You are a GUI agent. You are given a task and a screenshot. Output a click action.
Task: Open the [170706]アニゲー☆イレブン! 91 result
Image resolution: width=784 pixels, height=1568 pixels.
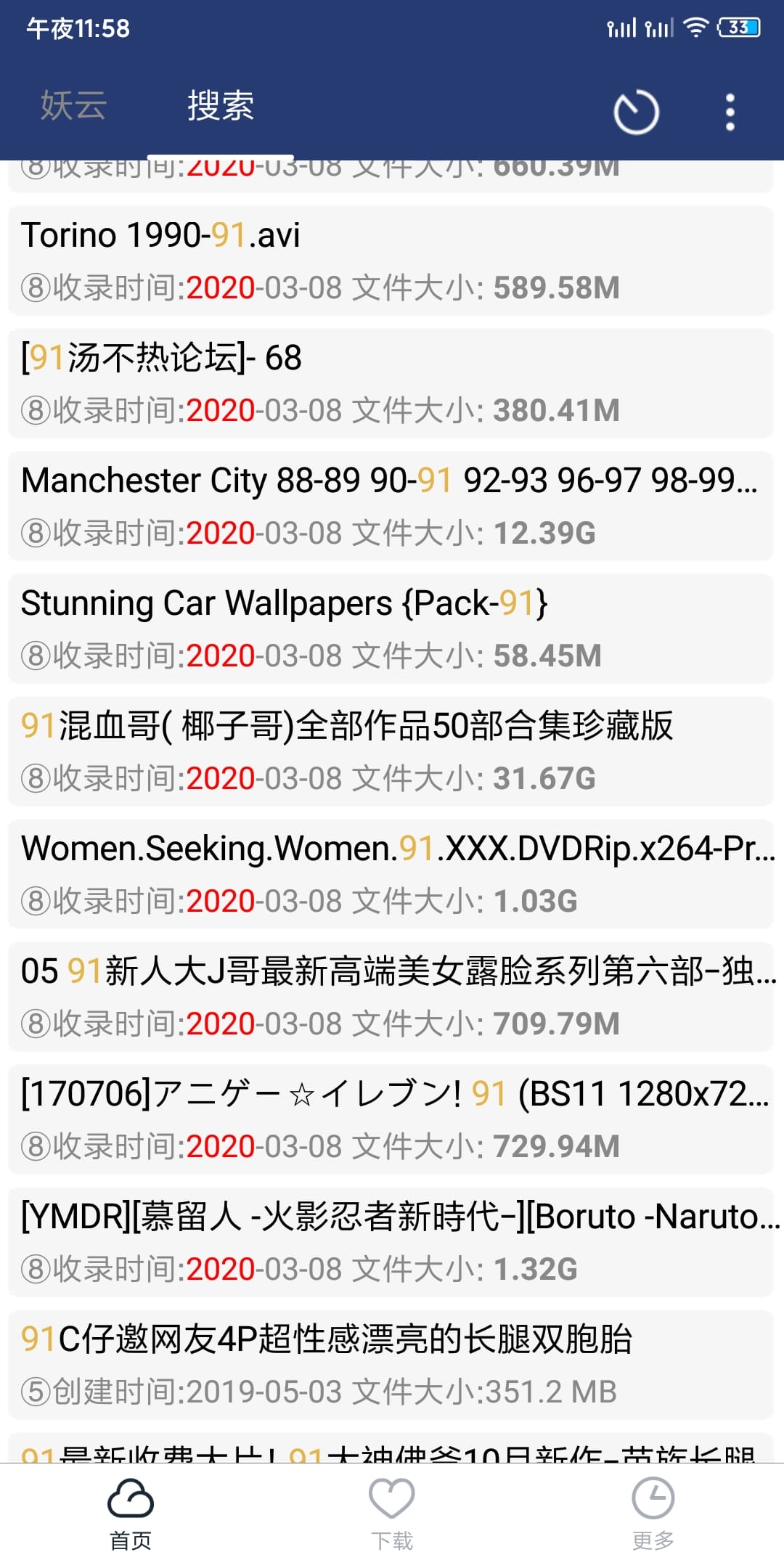[391, 1119]
